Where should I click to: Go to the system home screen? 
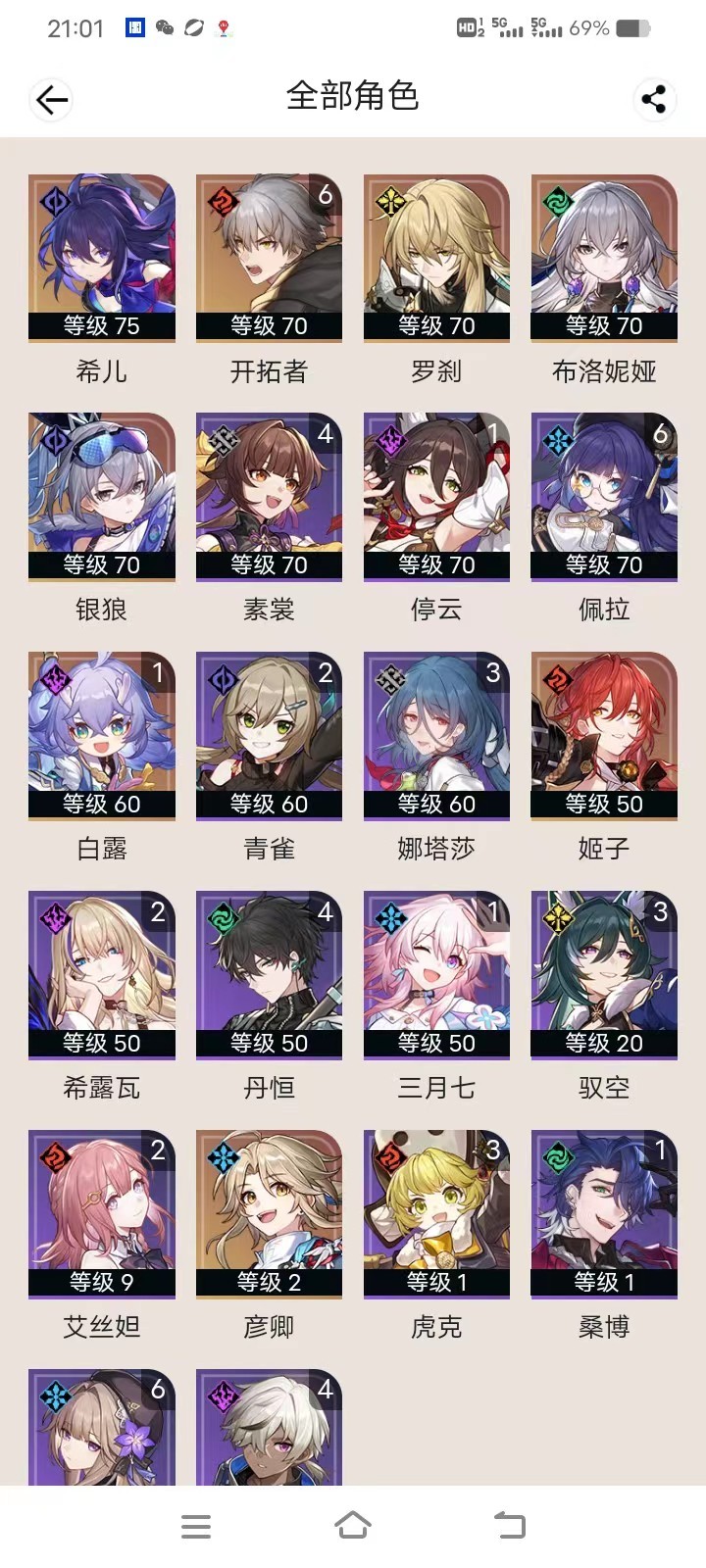click(x=353, y=1525)
